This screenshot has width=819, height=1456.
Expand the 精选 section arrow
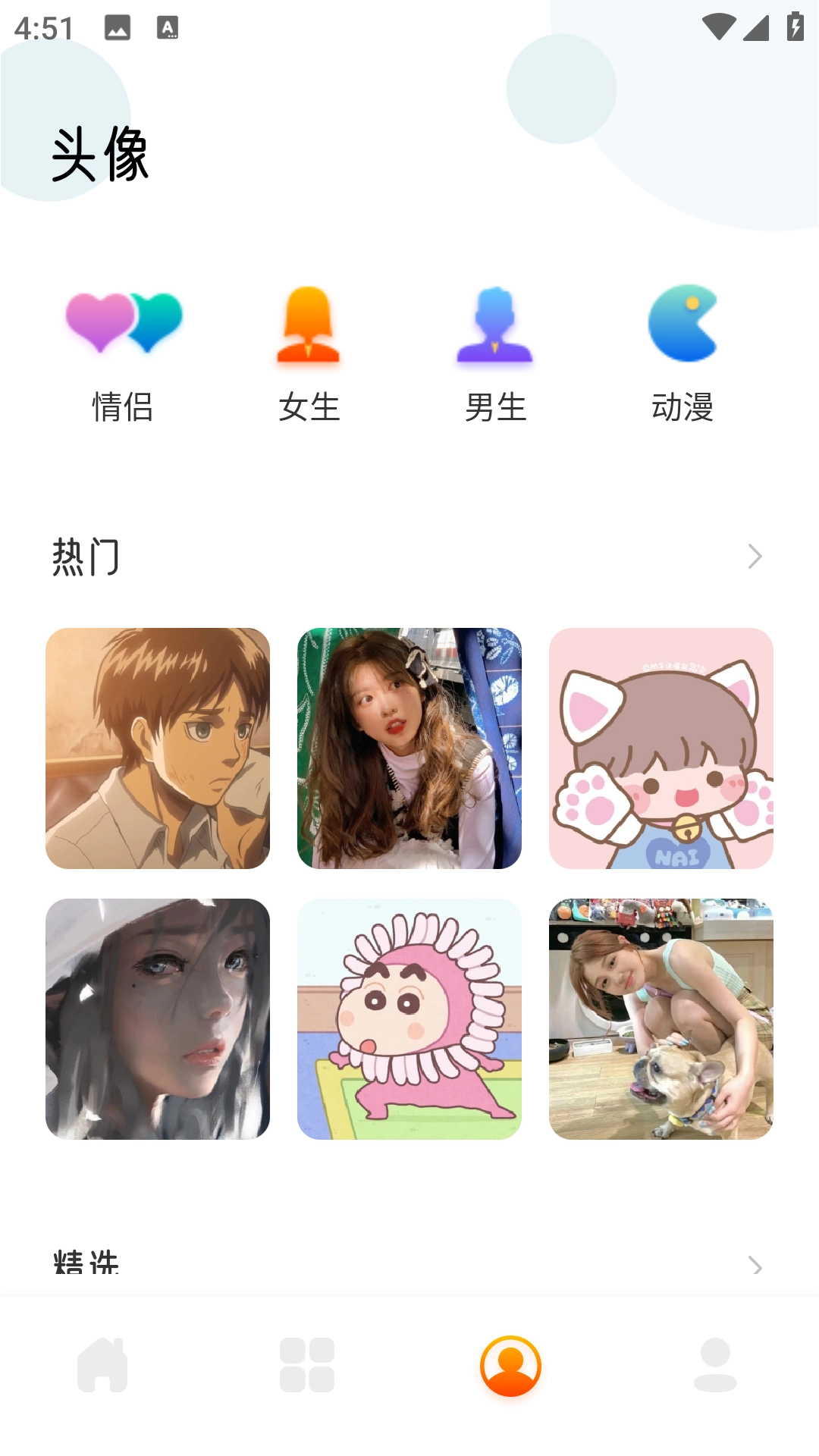(755, 1266)
